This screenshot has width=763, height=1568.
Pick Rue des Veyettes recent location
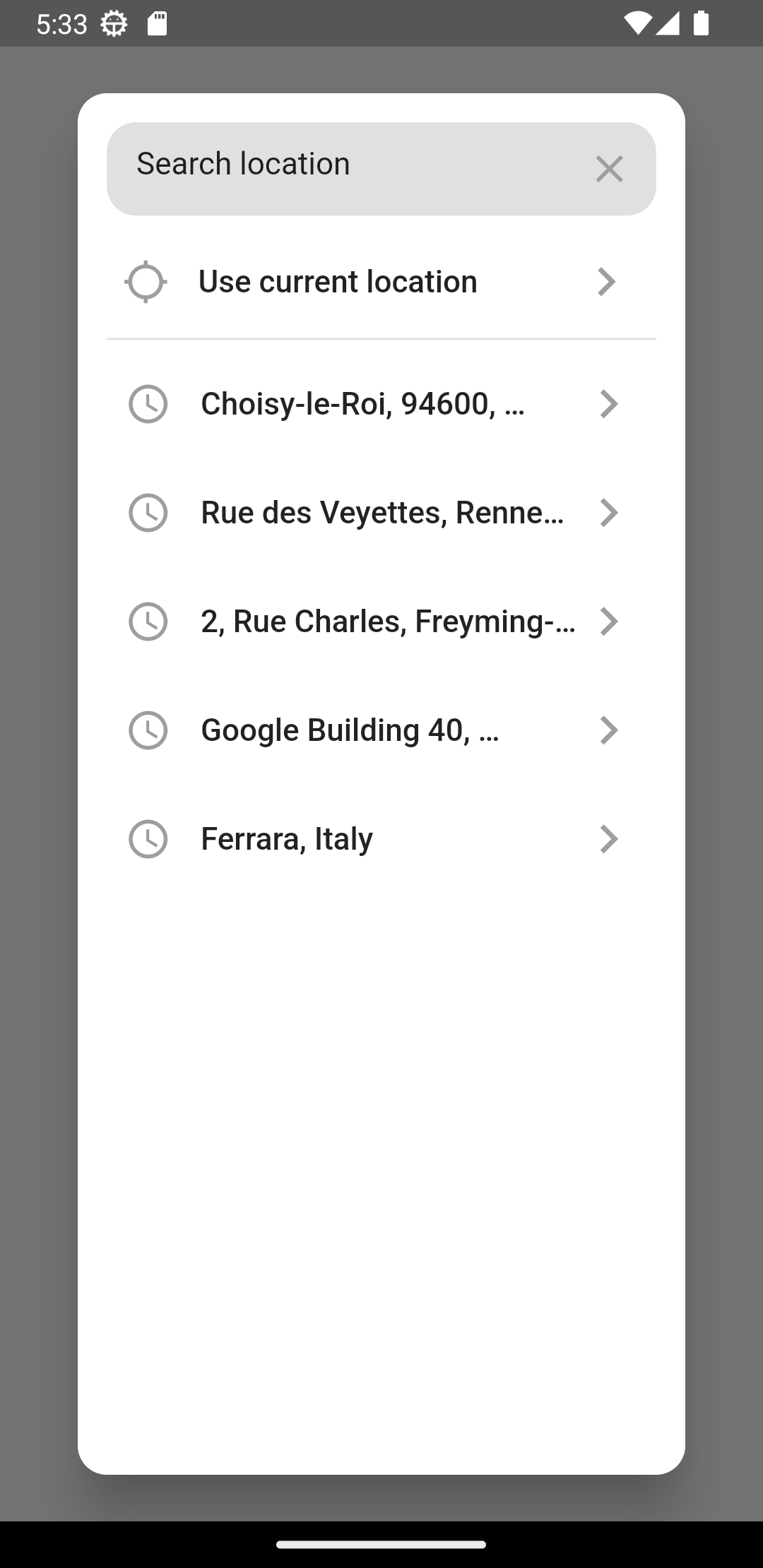click(381, 513)
